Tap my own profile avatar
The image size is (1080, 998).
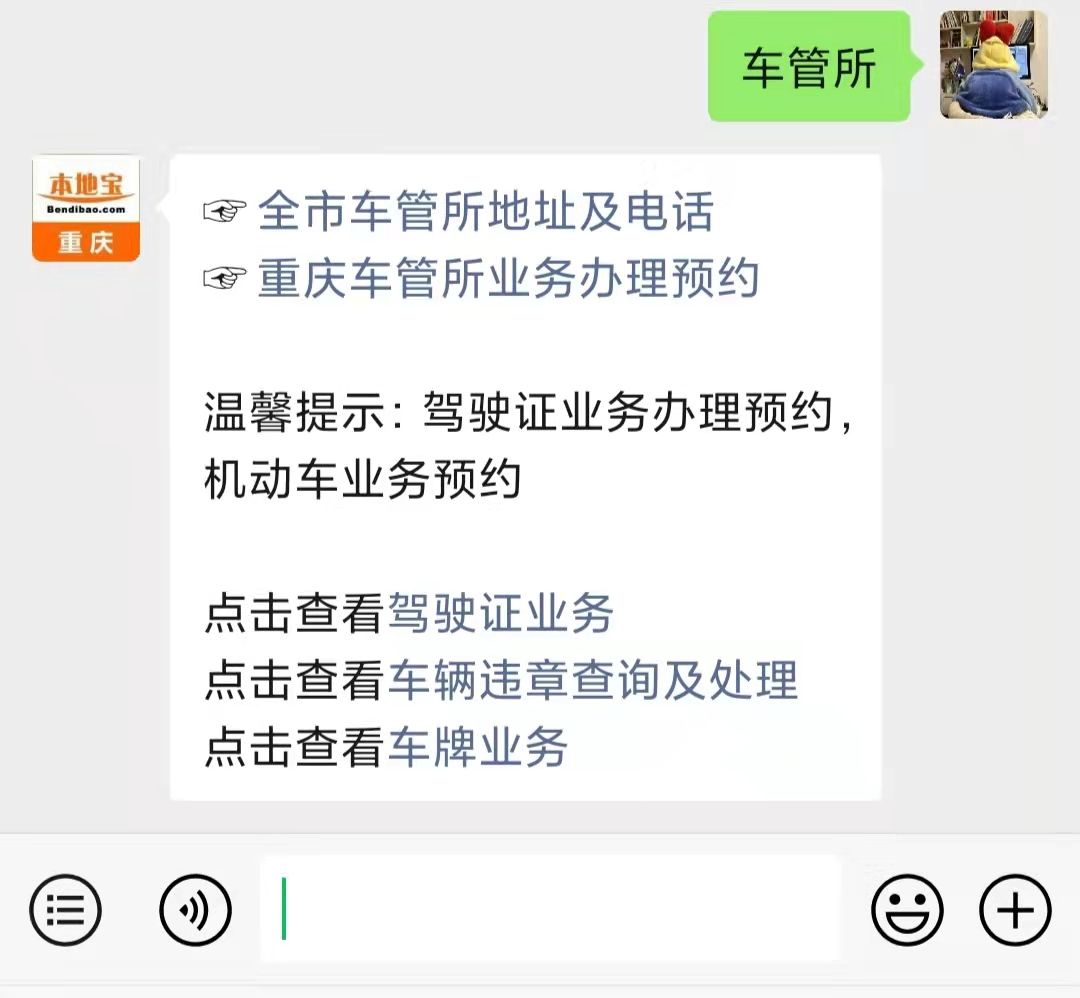pos(993,66)
